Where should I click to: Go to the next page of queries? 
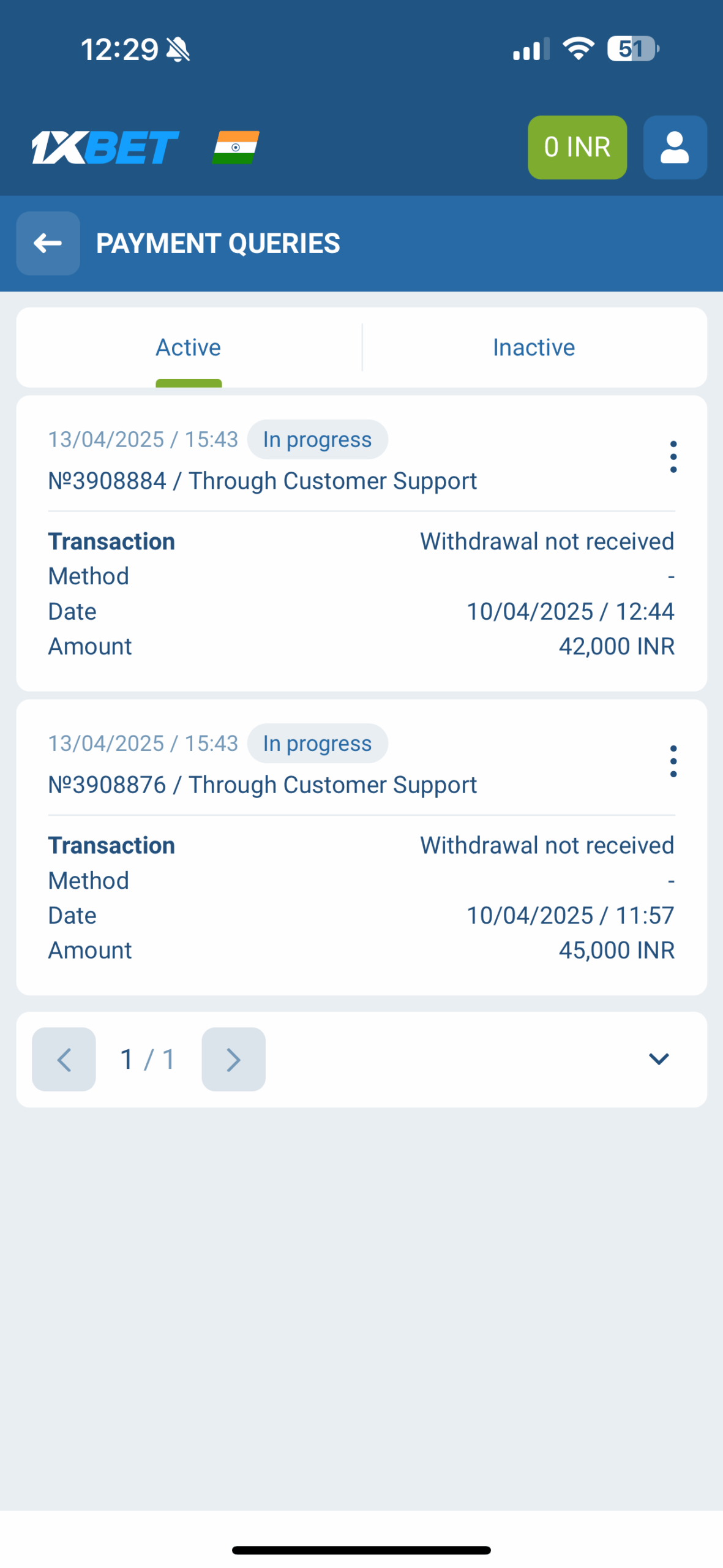pyautogui.click(x=233, y=1059)
